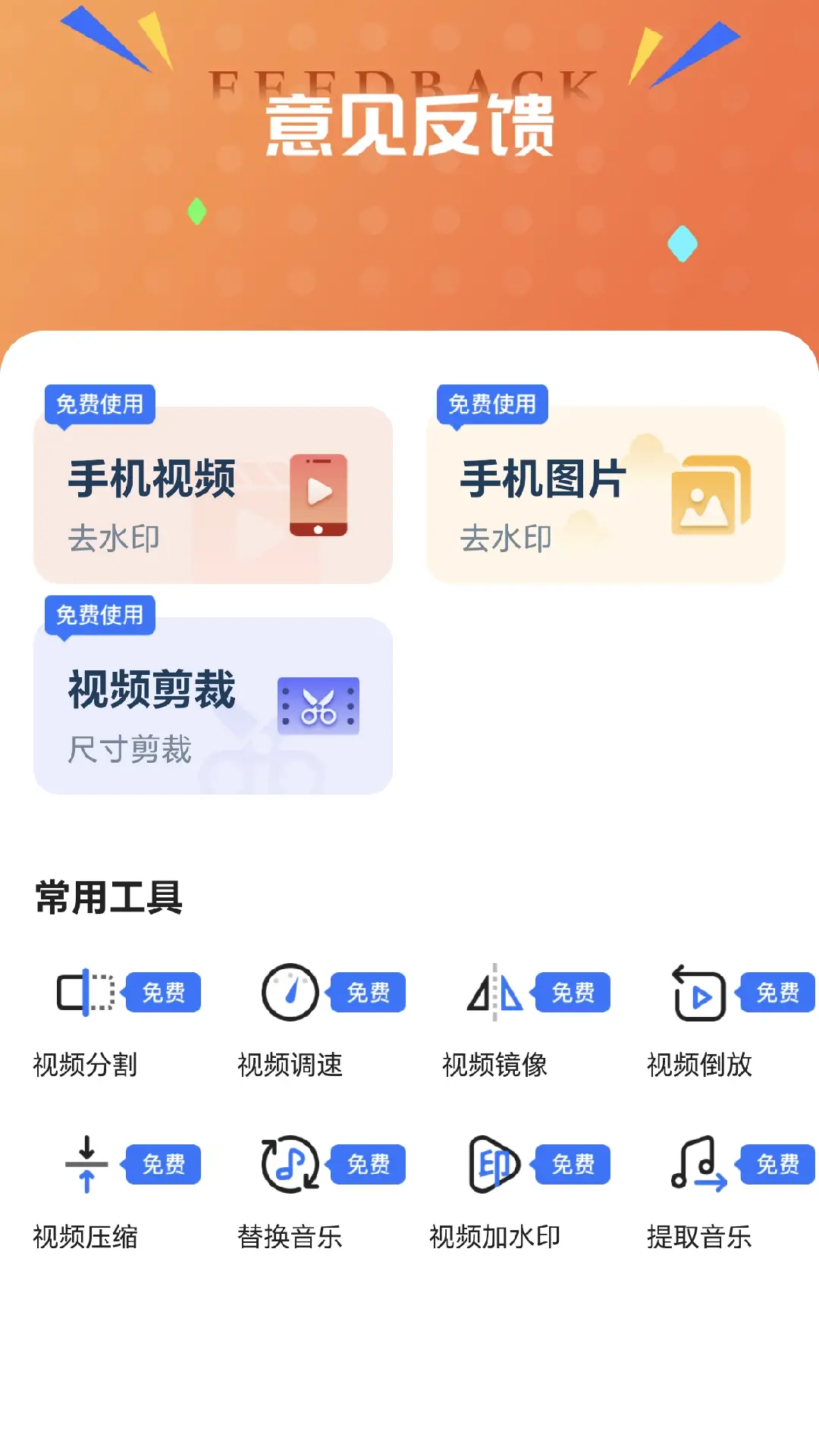Select the 视频调速 tool
Viewport: 819px width, 1456px height.
click(290, 1020)
